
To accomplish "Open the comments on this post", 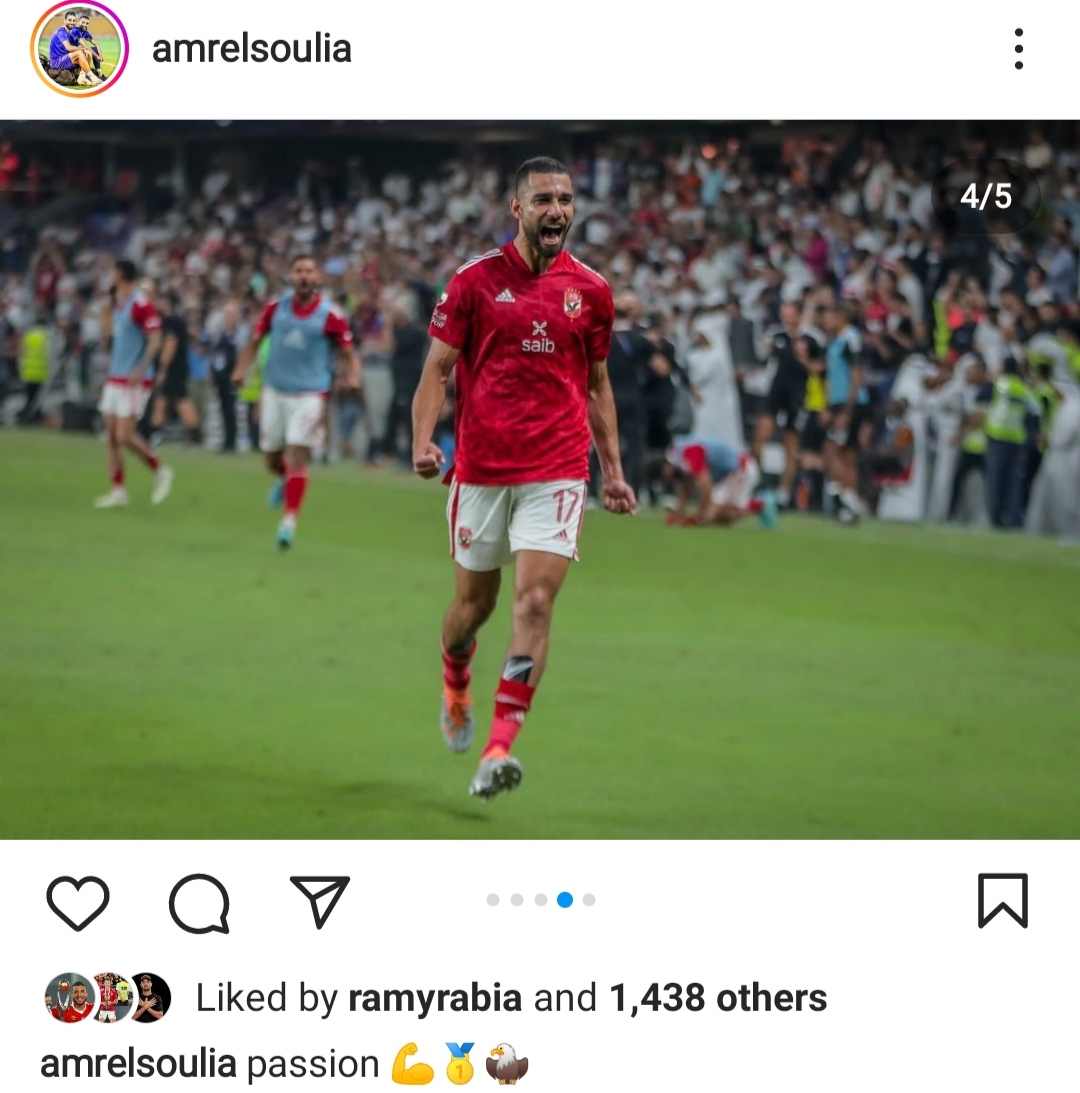I will click(x=199, y=902).
